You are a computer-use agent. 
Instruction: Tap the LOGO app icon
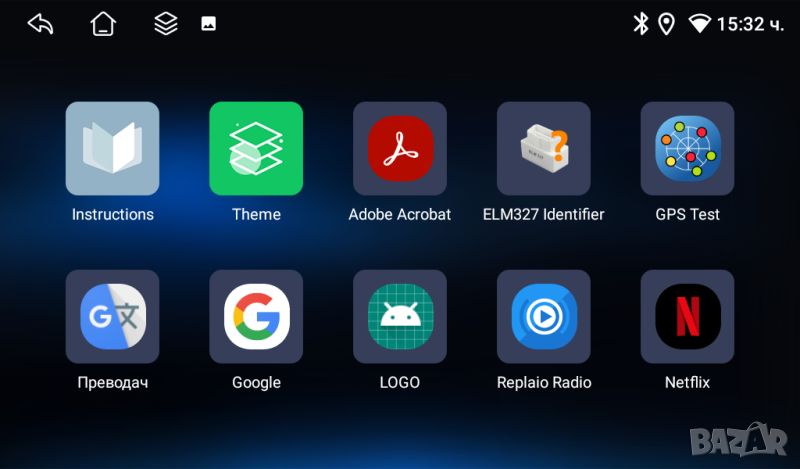tap(400, 316)
